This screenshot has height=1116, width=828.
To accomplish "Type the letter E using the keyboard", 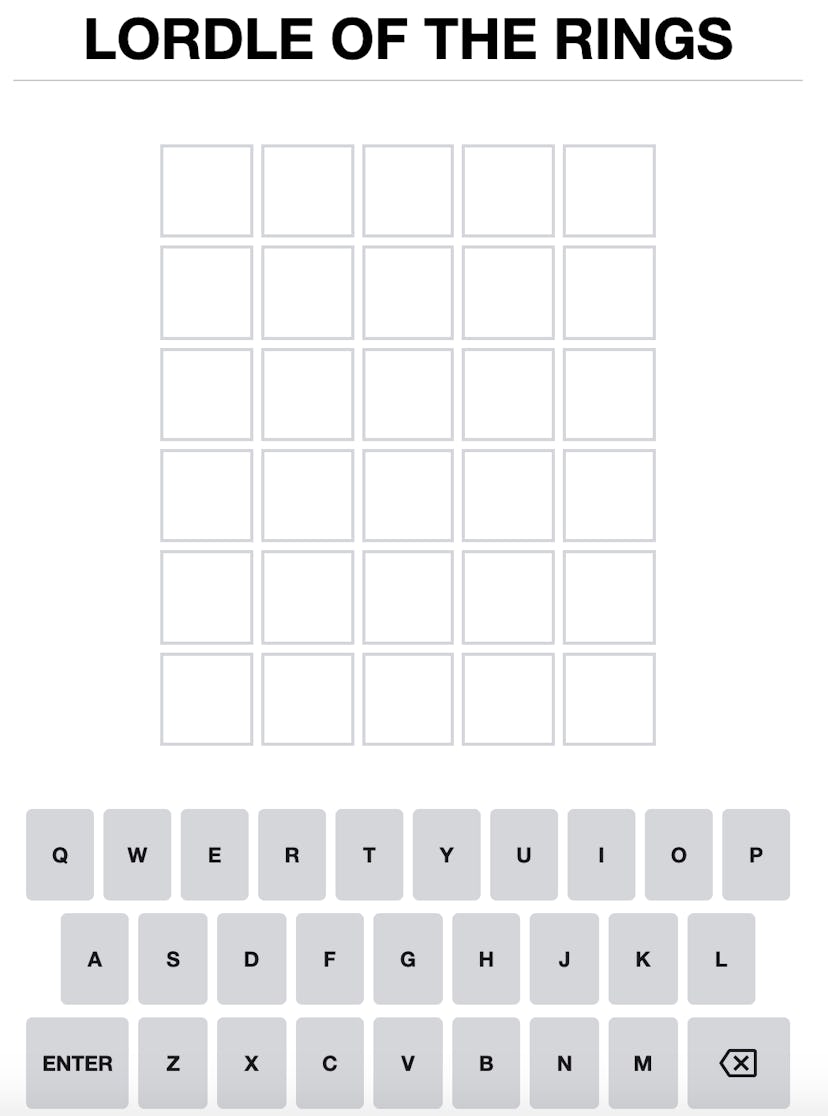I will tap(214, 855).
